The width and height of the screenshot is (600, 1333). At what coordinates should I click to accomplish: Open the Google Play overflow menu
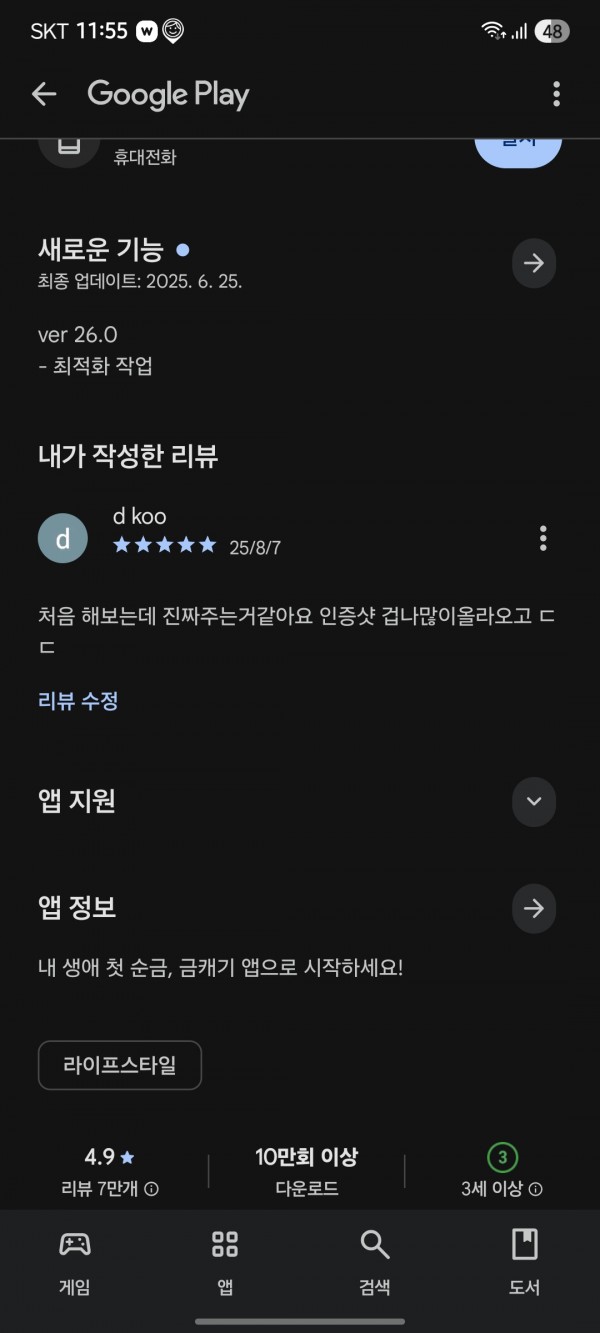[x=556, y=94]
